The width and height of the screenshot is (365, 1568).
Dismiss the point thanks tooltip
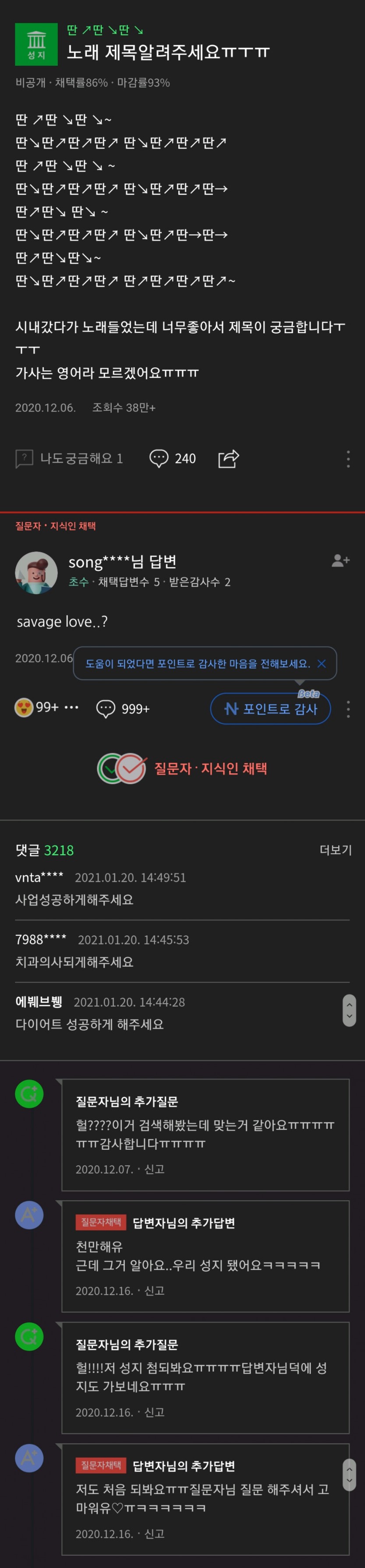(x=322, y=663)
